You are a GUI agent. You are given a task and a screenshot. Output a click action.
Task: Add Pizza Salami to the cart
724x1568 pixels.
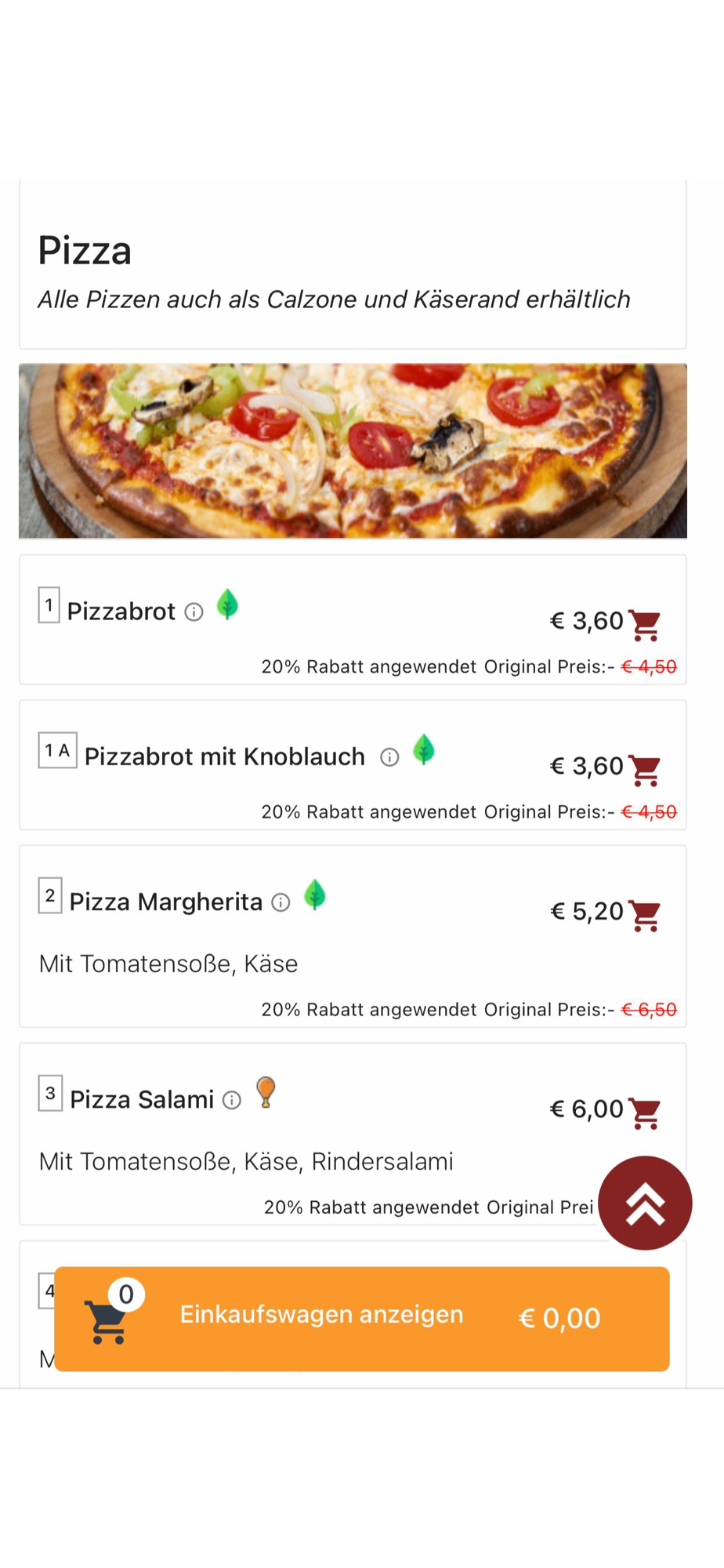(x=645, y=1112)
